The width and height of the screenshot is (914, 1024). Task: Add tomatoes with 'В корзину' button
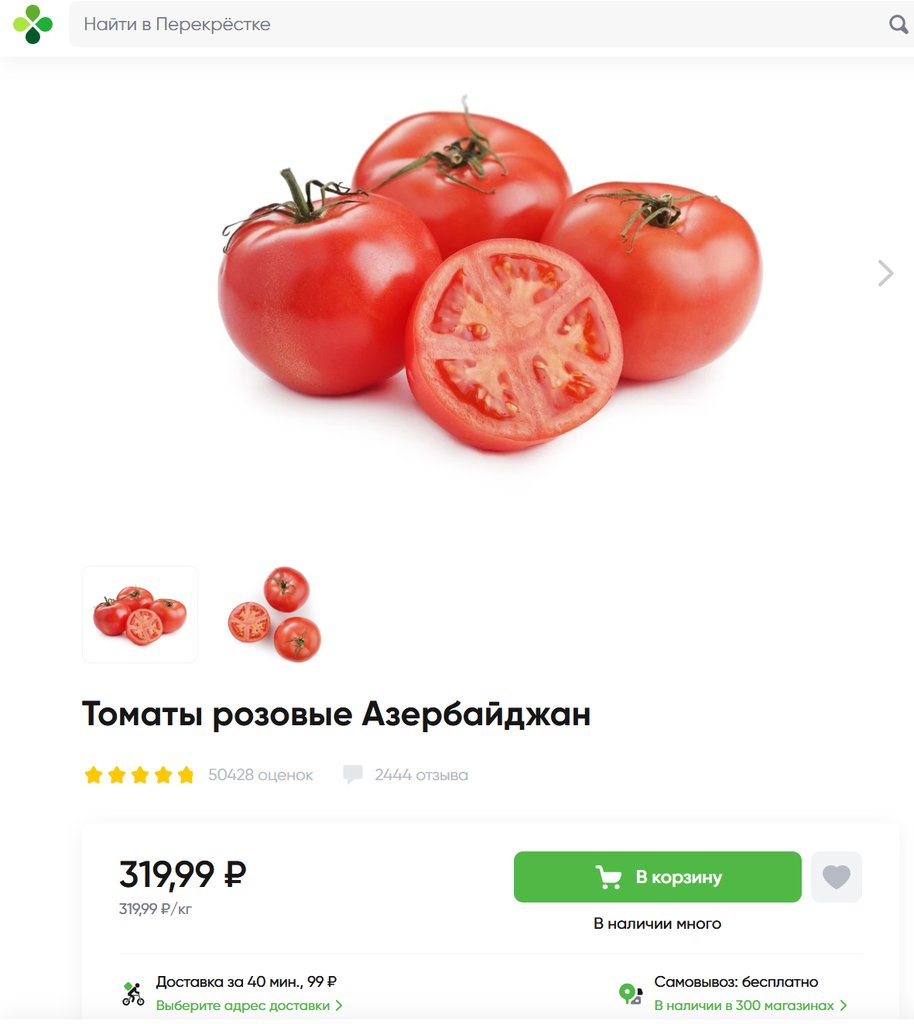(657, 877)
